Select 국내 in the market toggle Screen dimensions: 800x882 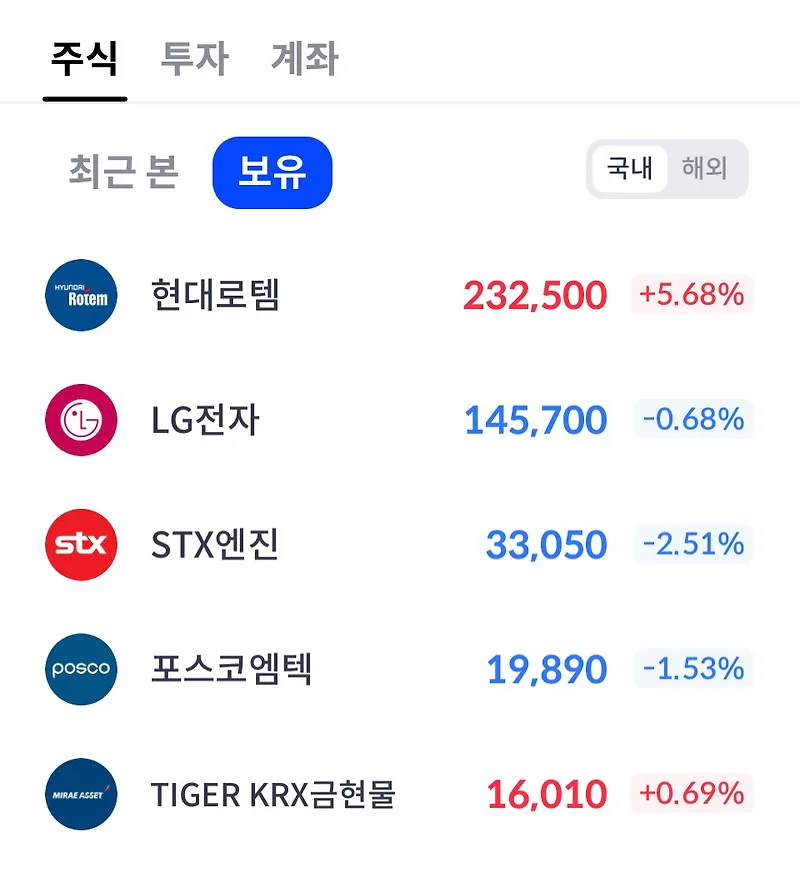(630, 169)
